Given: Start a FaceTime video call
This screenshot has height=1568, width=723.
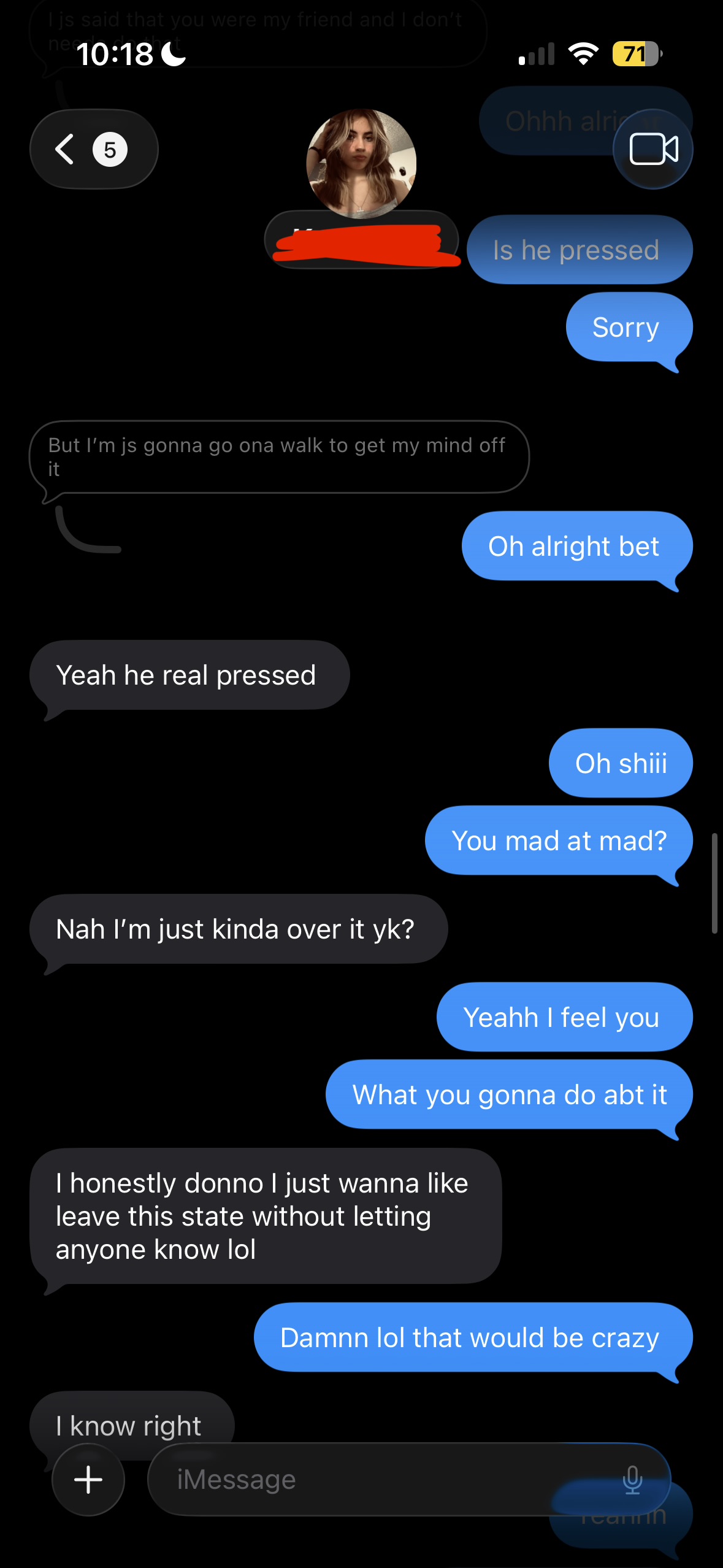Looking at the screenshot, I should (653, 149).
